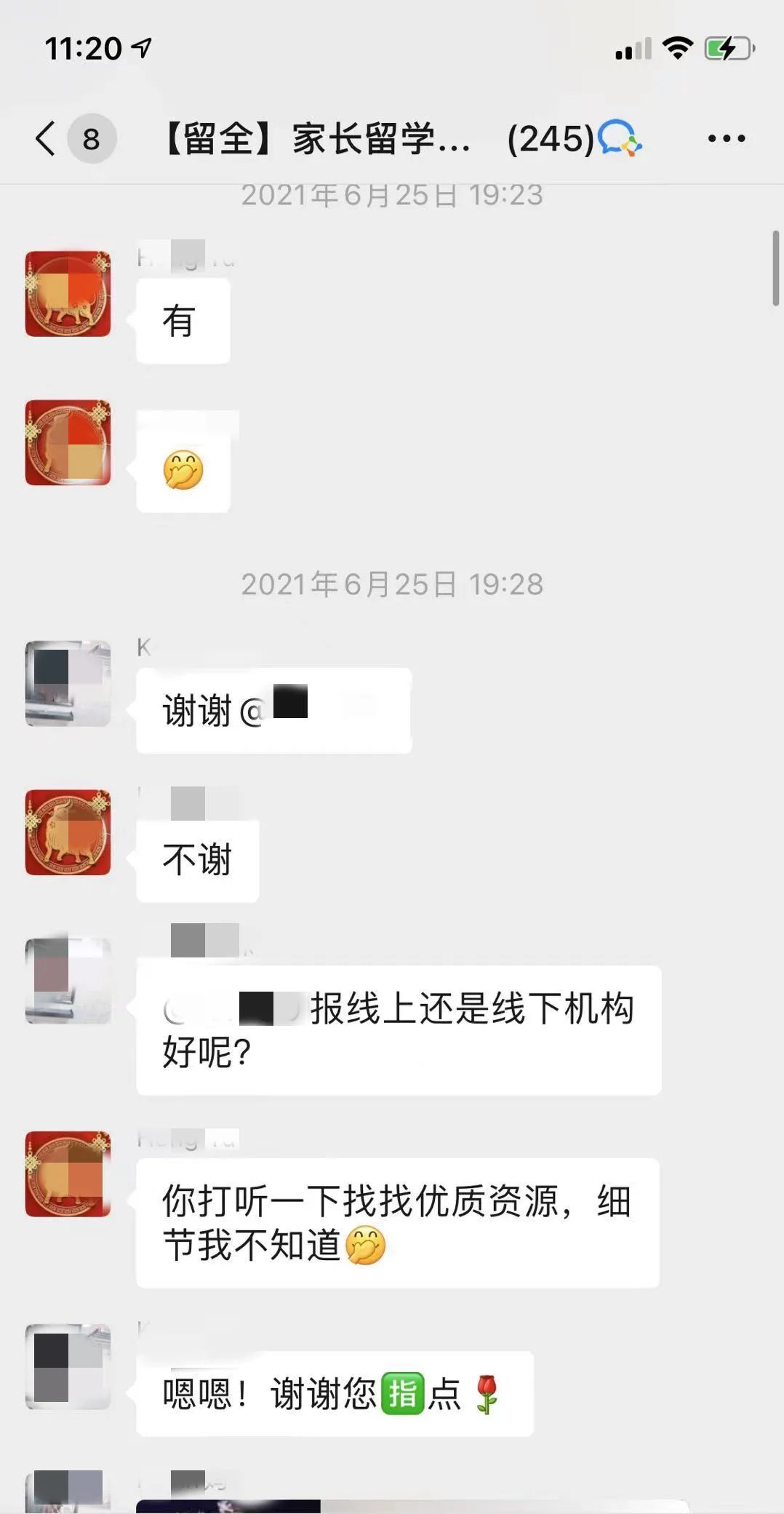Open profile of sender of 谢谢@ message
The width and height of the screenshot is (784, 1514).
coord(68,683)
